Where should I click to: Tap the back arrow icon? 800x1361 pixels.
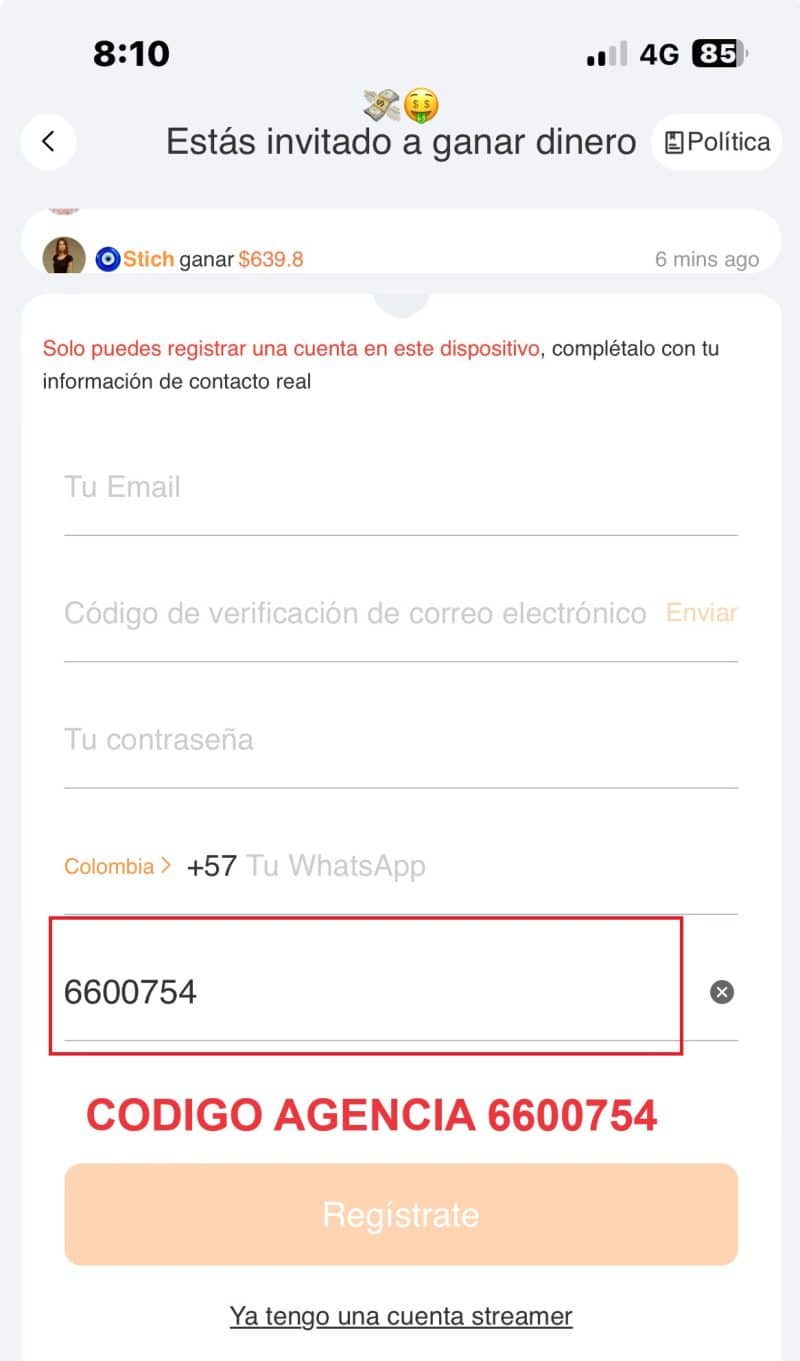(x=48, y=142)
